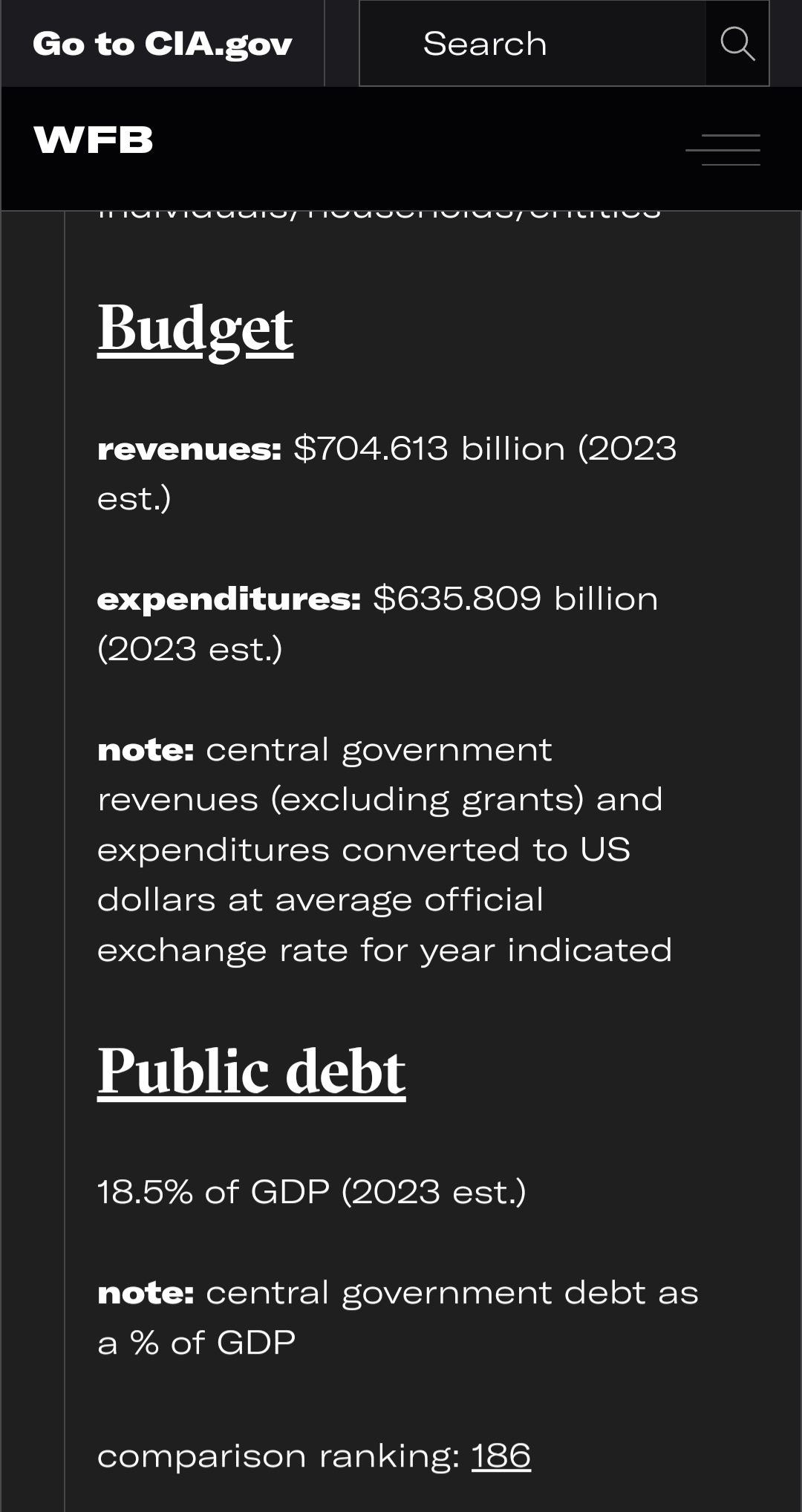Tap the Search input field
The height and width of the screenshot is (1512, 802).
coord(532,44)
